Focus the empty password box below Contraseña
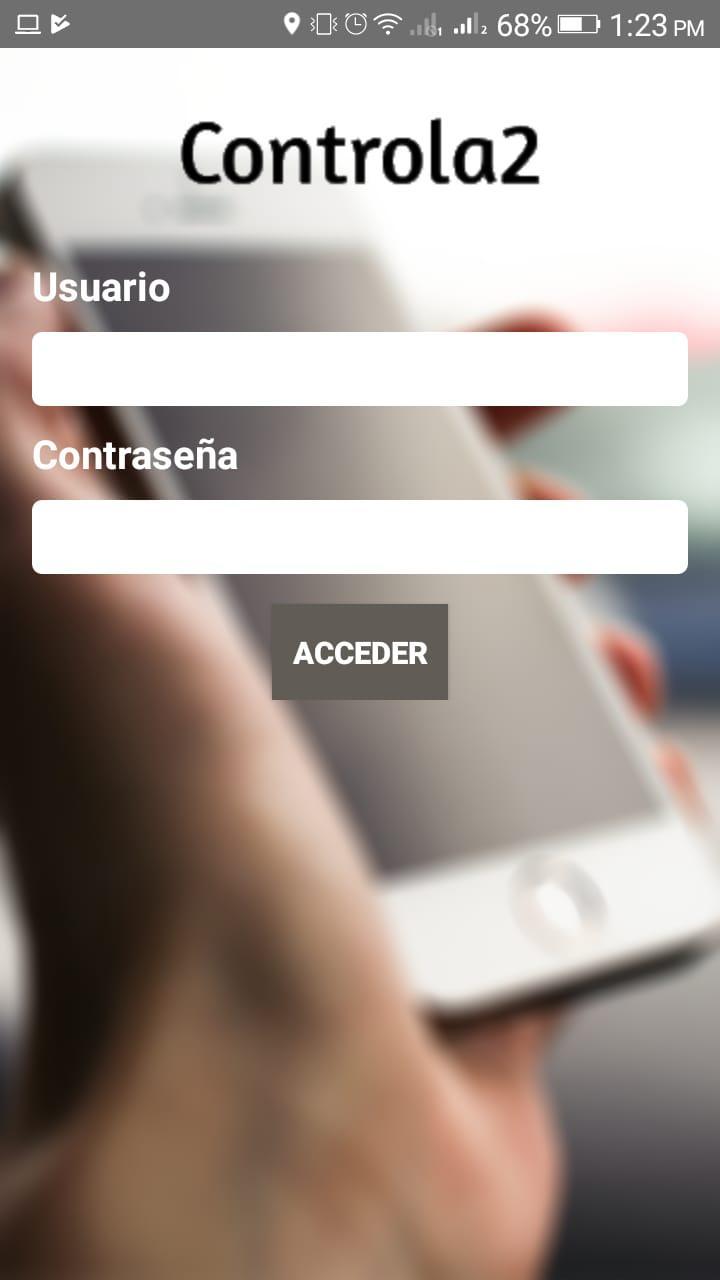The image size is (720, 1280). point(360,537)
